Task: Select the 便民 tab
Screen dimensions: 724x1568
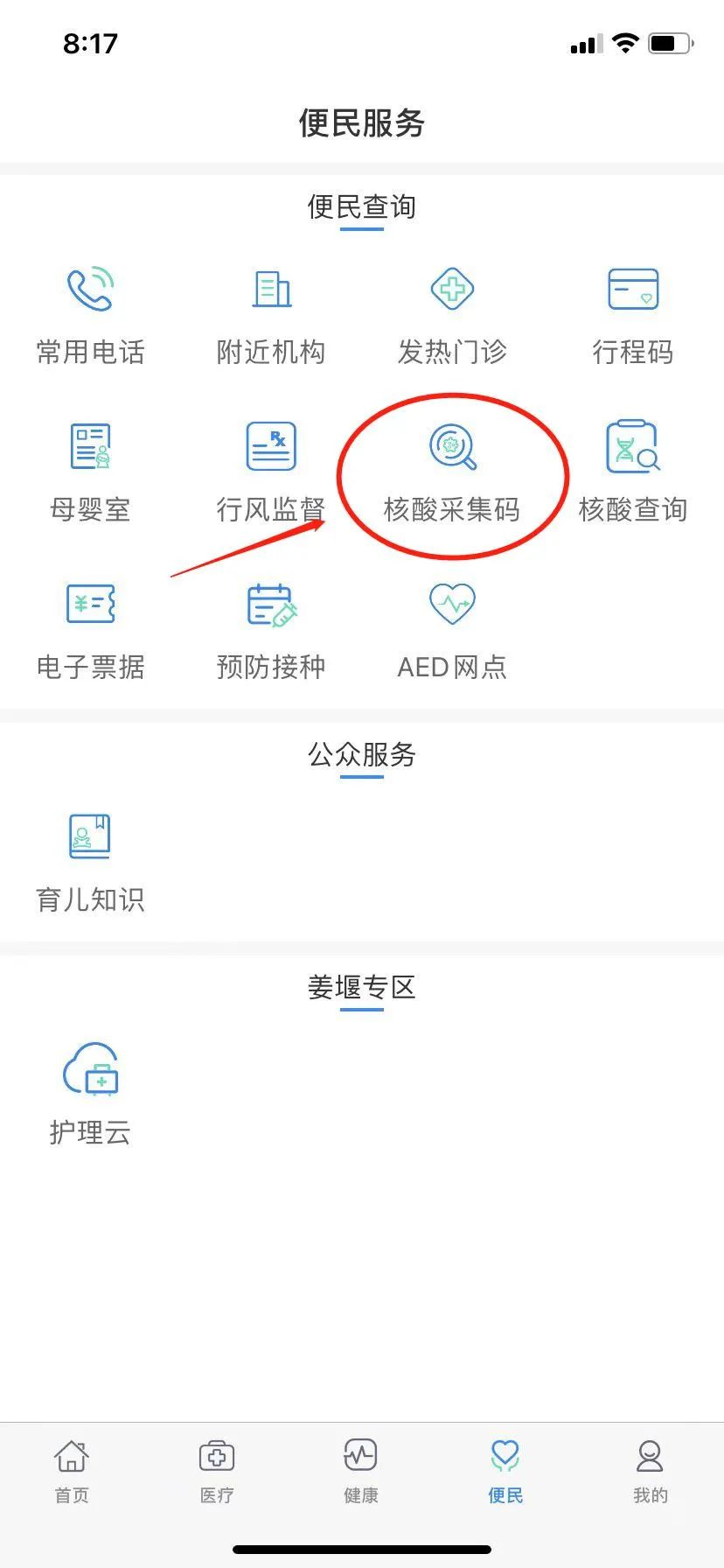Action: (x=505, y=1472)
